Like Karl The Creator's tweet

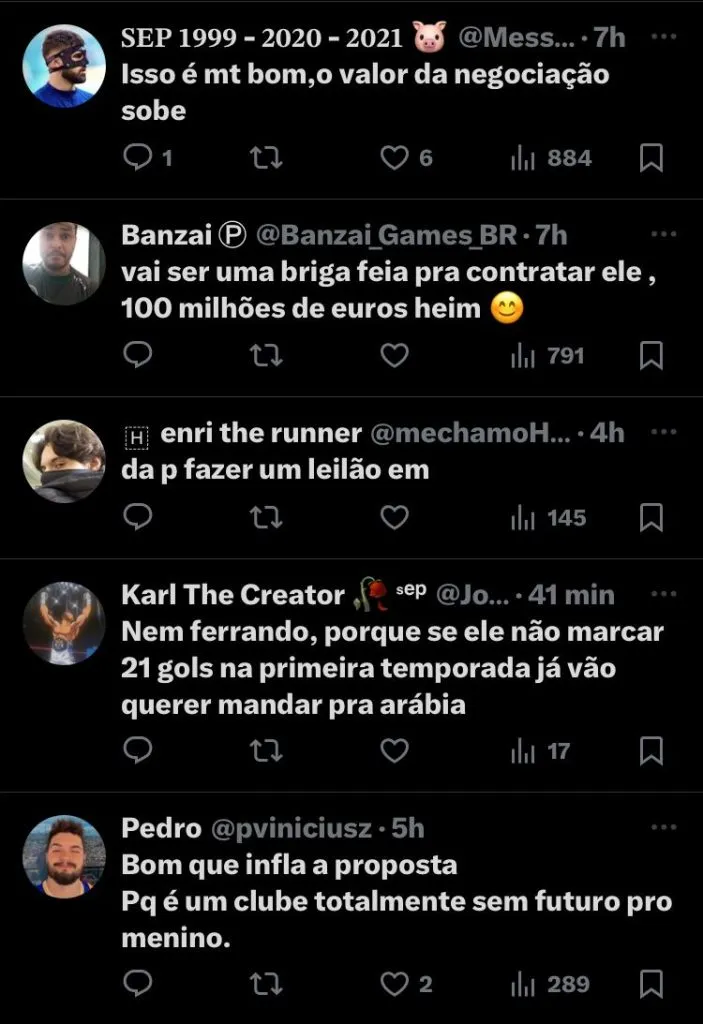[x=396, y=750]
